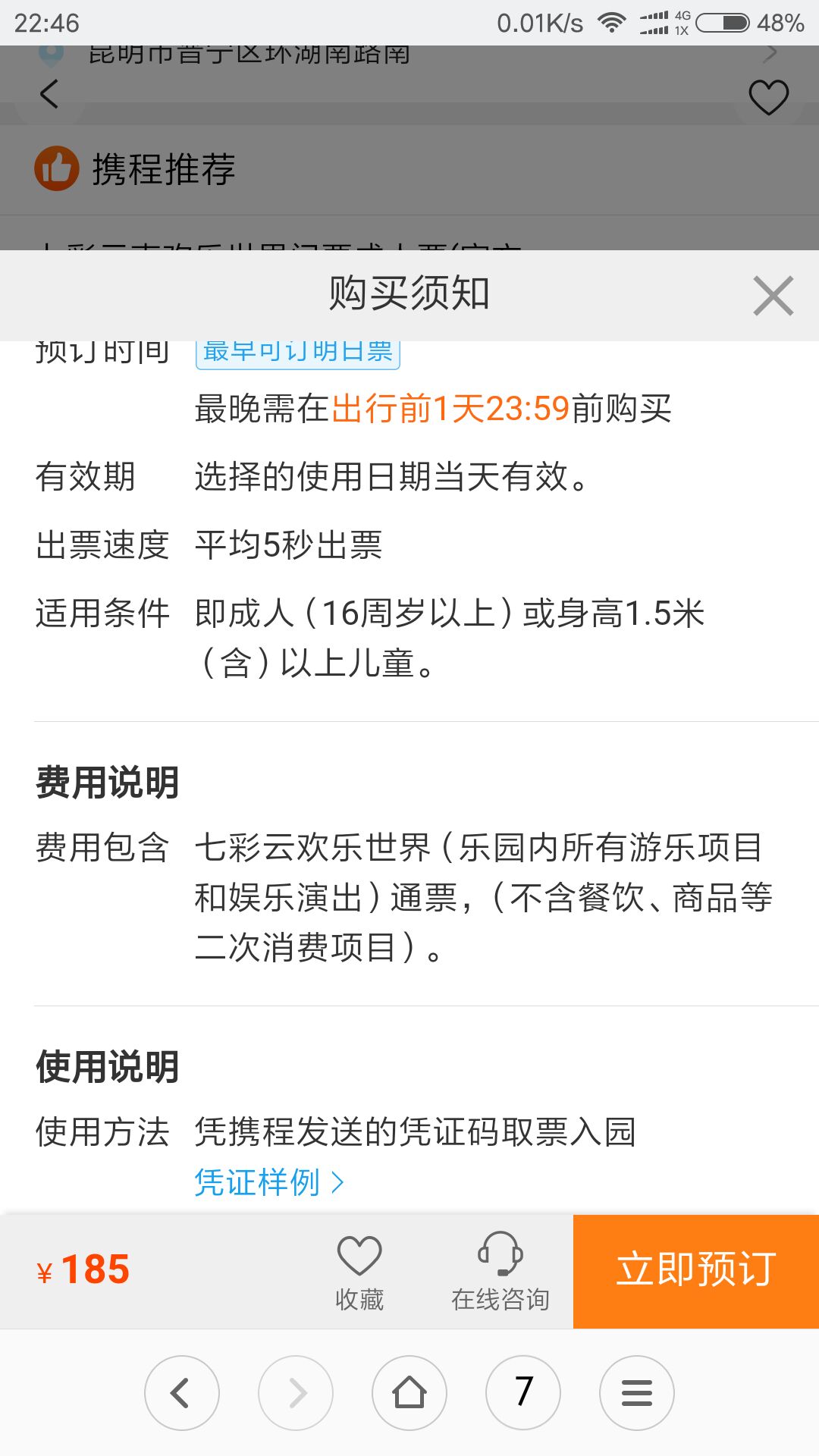View the 7 open browser tabs
Image resolution: width=819 pixels, height=1456 pixels.
tap(523, 1393)
